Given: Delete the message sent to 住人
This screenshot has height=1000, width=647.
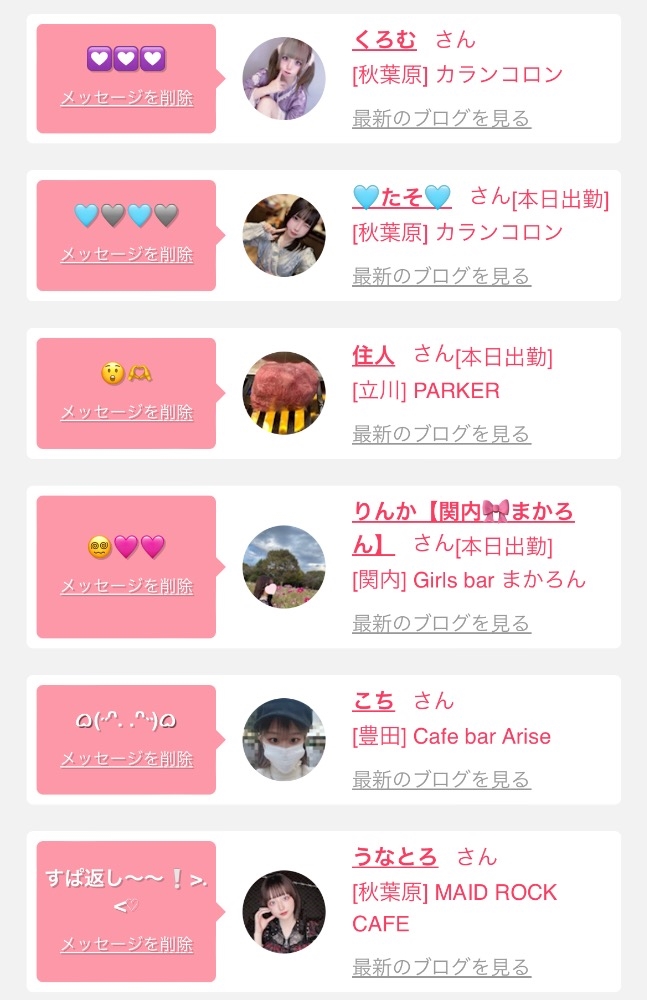Looking at the screenshot, I should (127, 412).
